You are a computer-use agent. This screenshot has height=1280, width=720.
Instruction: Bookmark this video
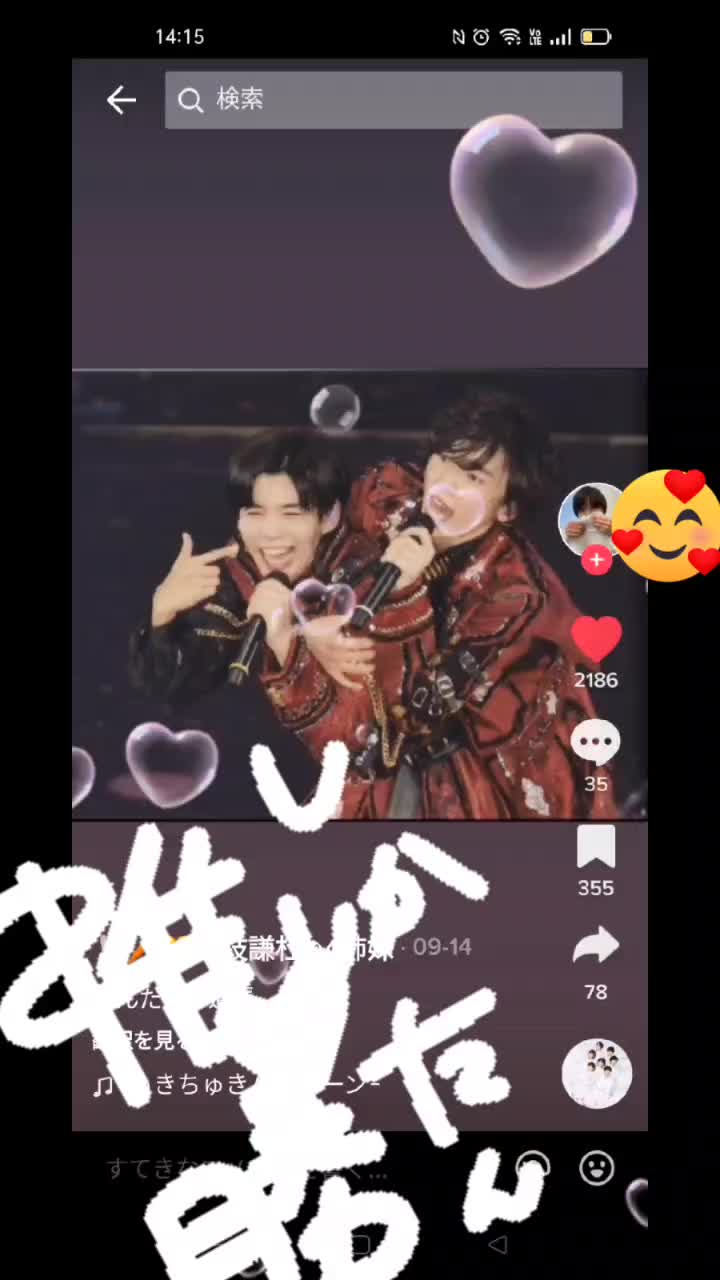click(596, 847)
